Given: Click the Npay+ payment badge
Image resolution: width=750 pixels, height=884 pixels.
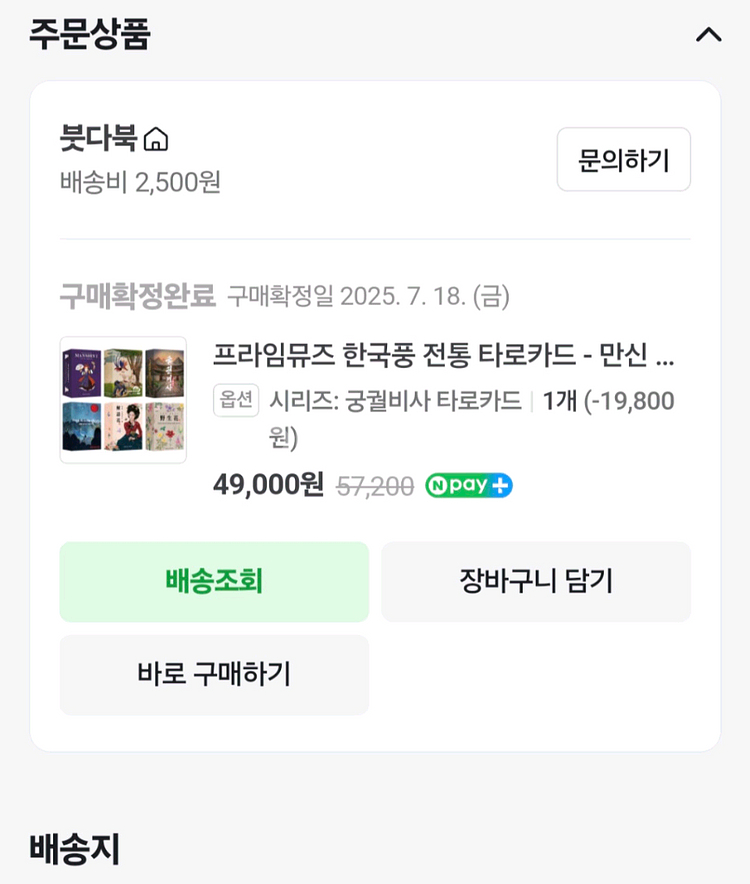Looking at the screenshot, I should click(468, 485).
